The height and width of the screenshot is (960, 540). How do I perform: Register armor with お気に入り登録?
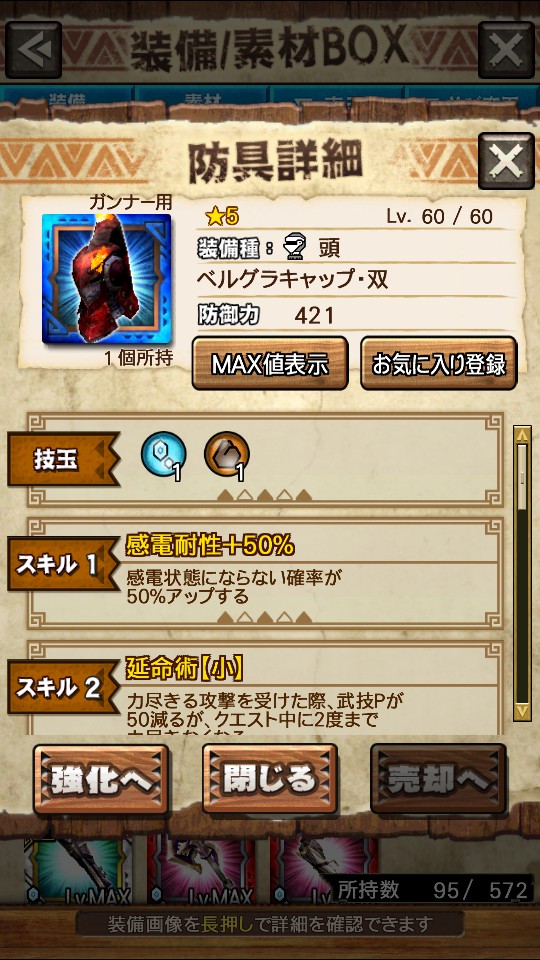pos(438,364)
